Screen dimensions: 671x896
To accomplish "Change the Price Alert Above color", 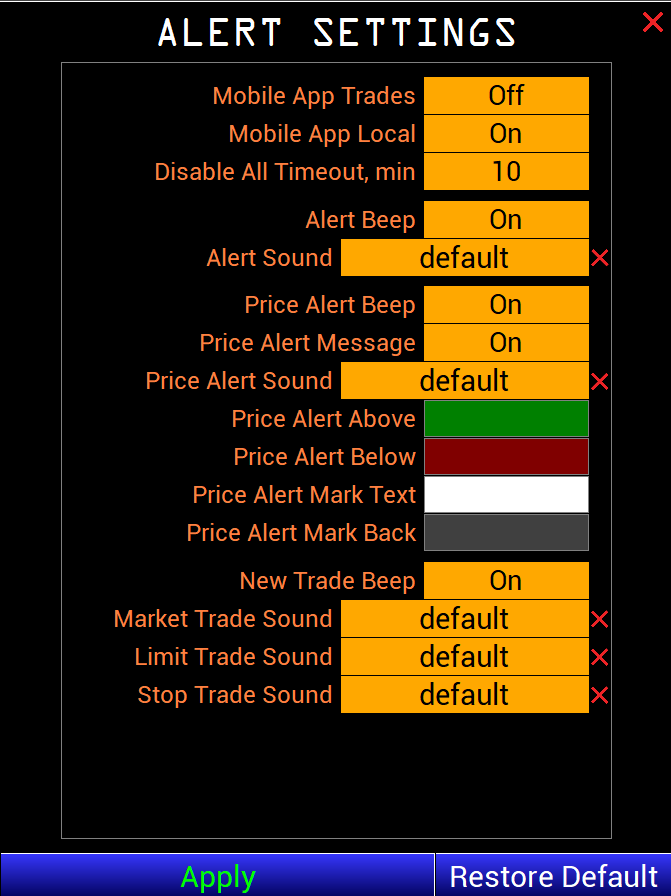I will click(506, 419).
